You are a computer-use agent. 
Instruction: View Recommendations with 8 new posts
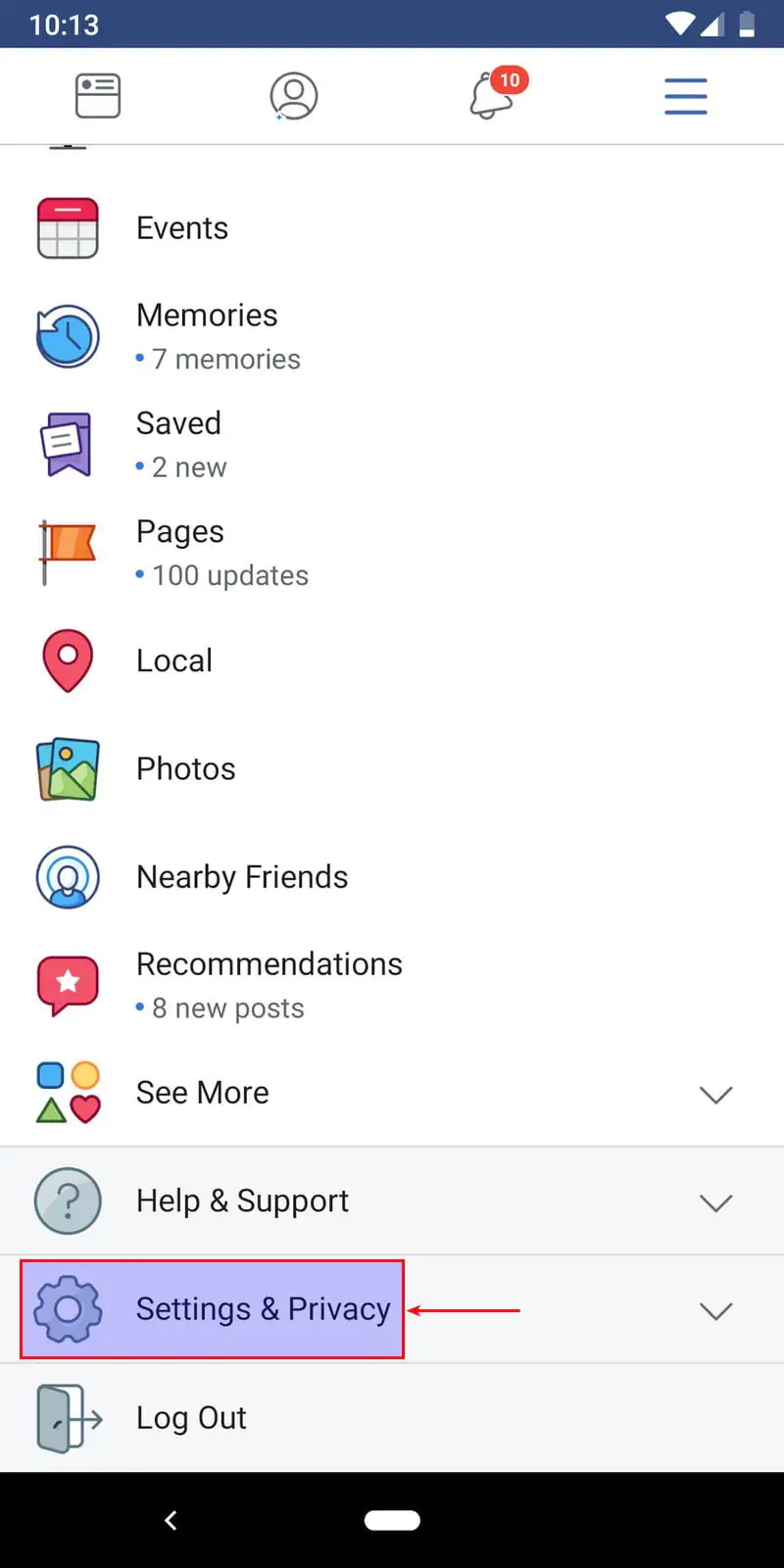269,984
